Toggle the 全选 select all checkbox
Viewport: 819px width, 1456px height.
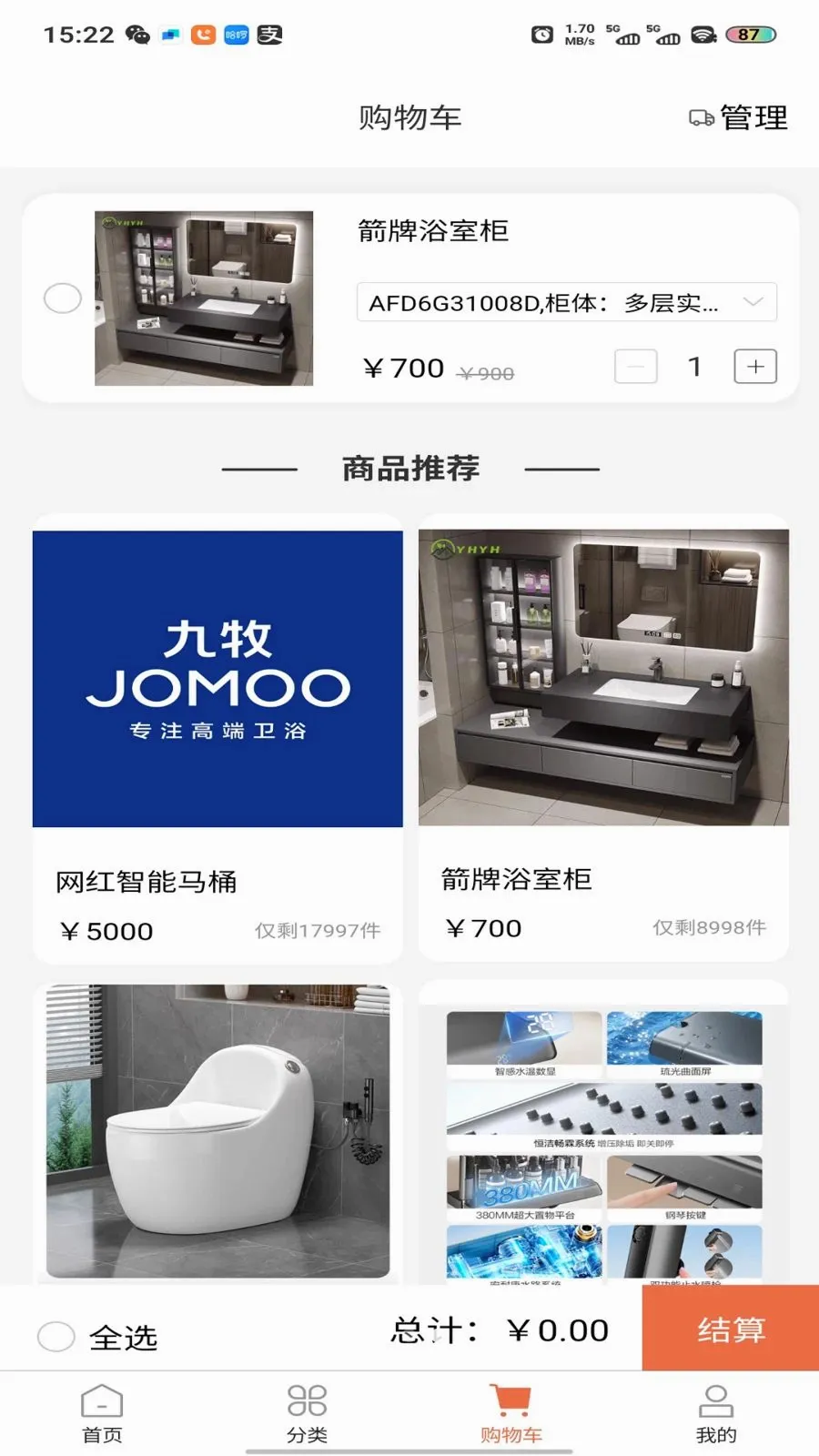(56, 1337)
